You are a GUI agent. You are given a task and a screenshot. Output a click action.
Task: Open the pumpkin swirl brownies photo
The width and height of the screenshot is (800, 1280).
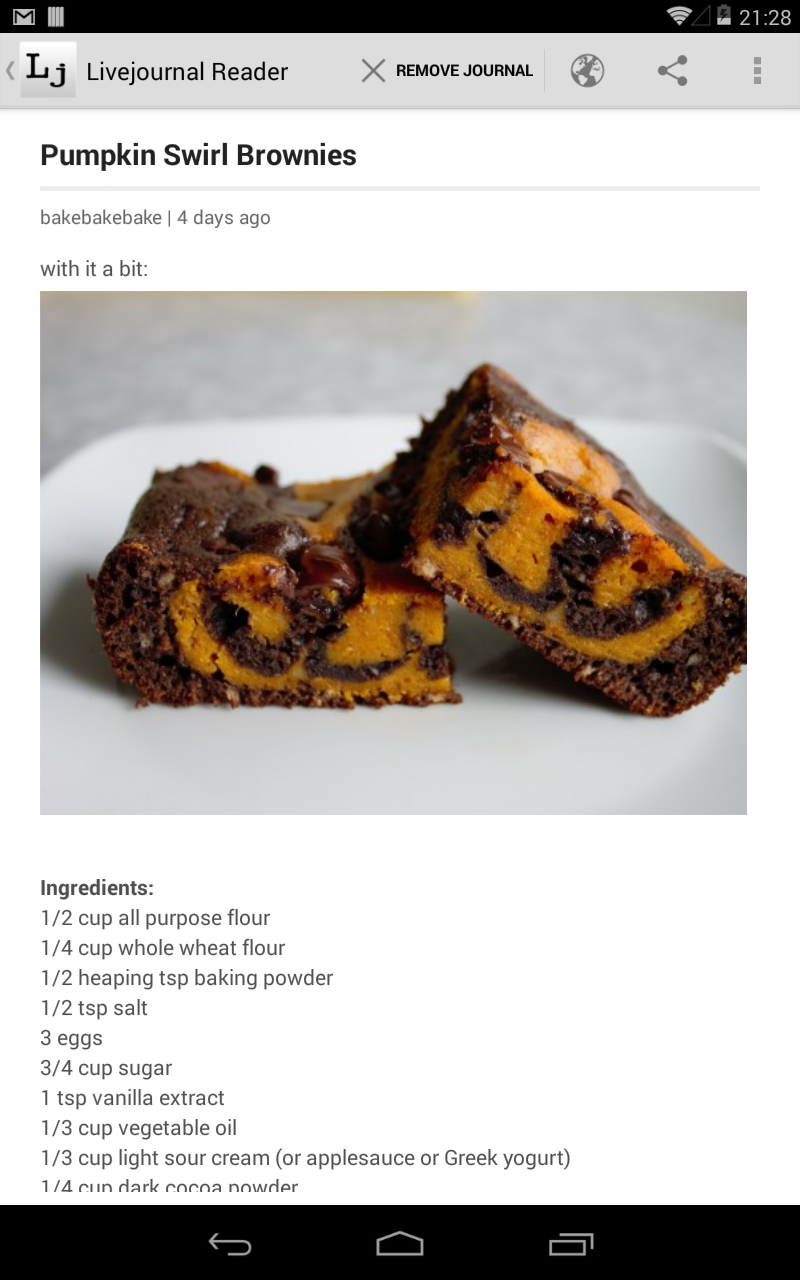(x=393, y=552)
